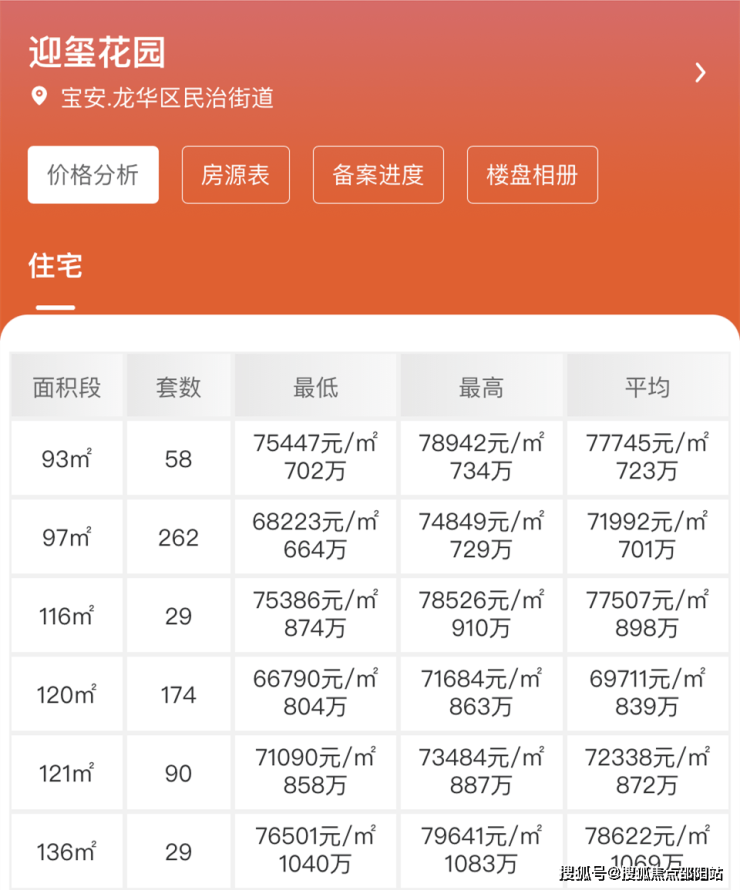Select the 住宅 category tab
This screenshot has width=740, height=890.
click(x=55, y=266)
